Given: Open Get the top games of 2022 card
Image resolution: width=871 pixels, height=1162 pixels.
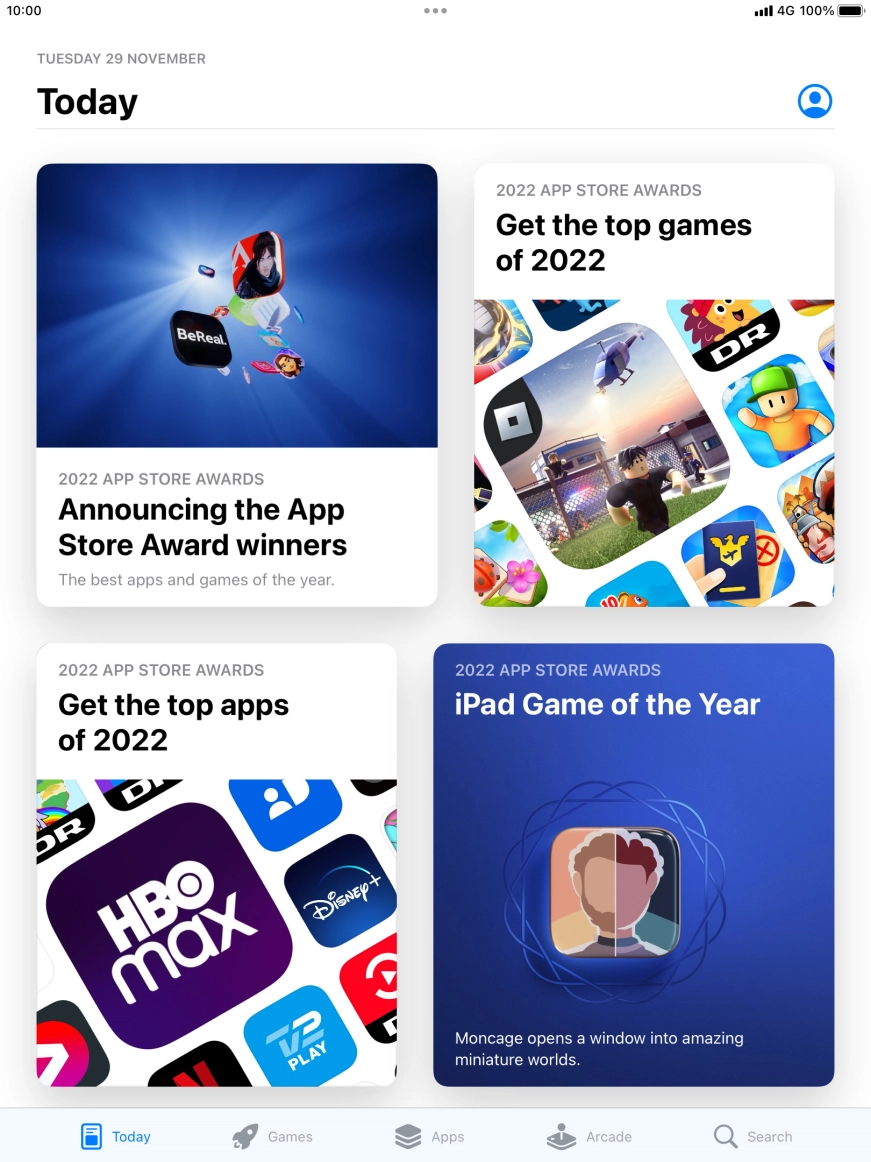Looking at the screenshot, I should [x=654, y=385].
